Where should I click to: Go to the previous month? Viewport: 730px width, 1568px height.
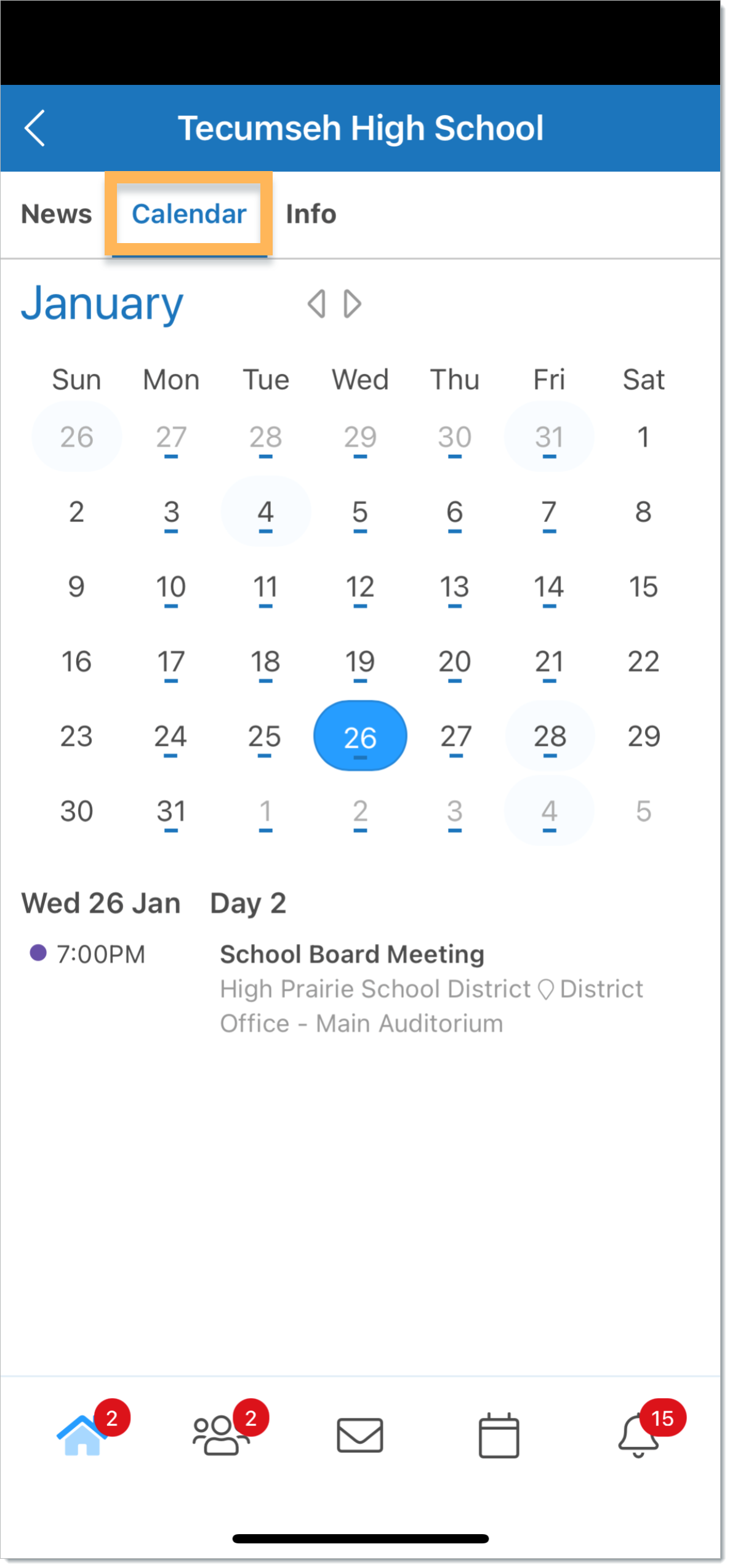pyautogui.click(x=316, y=304)
